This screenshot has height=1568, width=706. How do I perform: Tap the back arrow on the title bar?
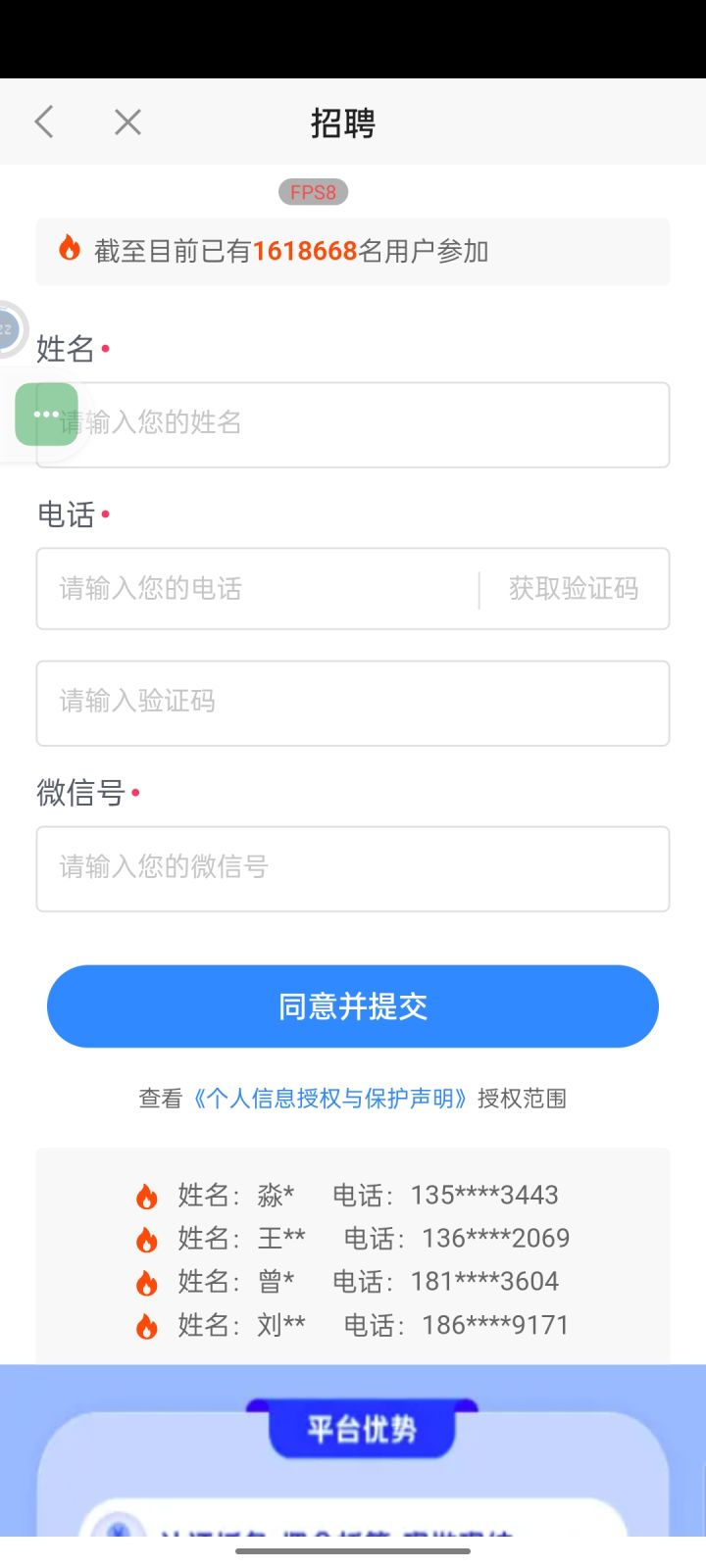(43, 122)
